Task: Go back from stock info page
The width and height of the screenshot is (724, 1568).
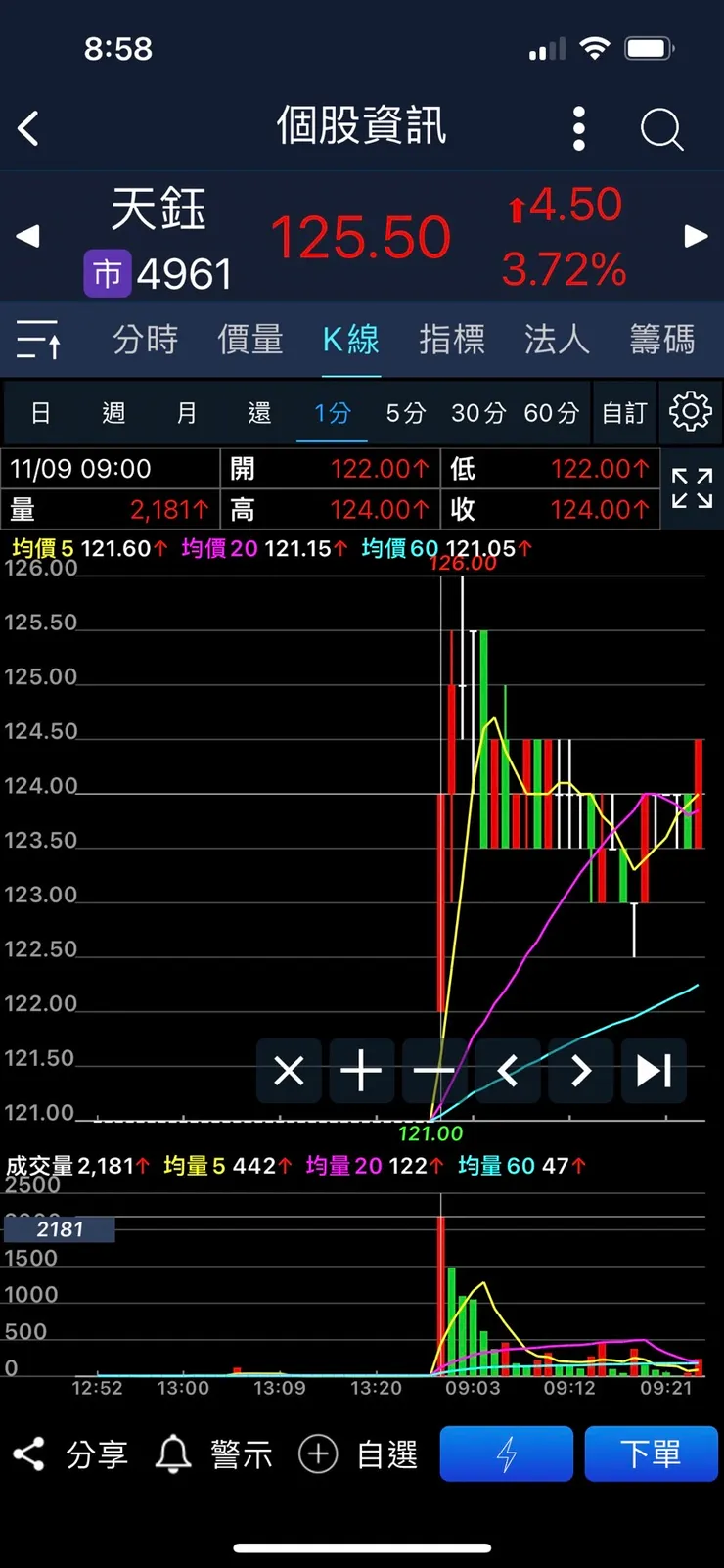Action: 29,128
